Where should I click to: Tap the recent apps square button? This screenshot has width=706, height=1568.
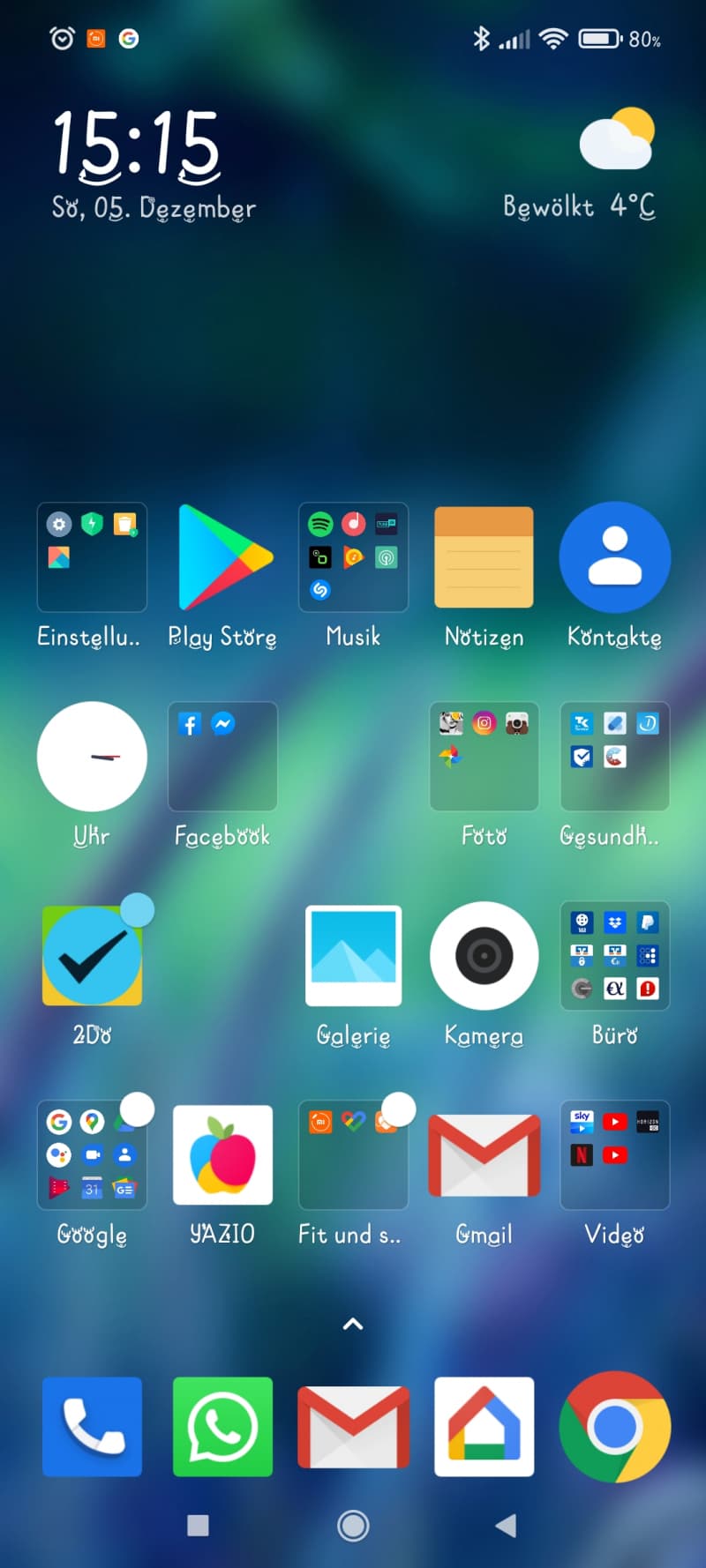[199, 1526]
